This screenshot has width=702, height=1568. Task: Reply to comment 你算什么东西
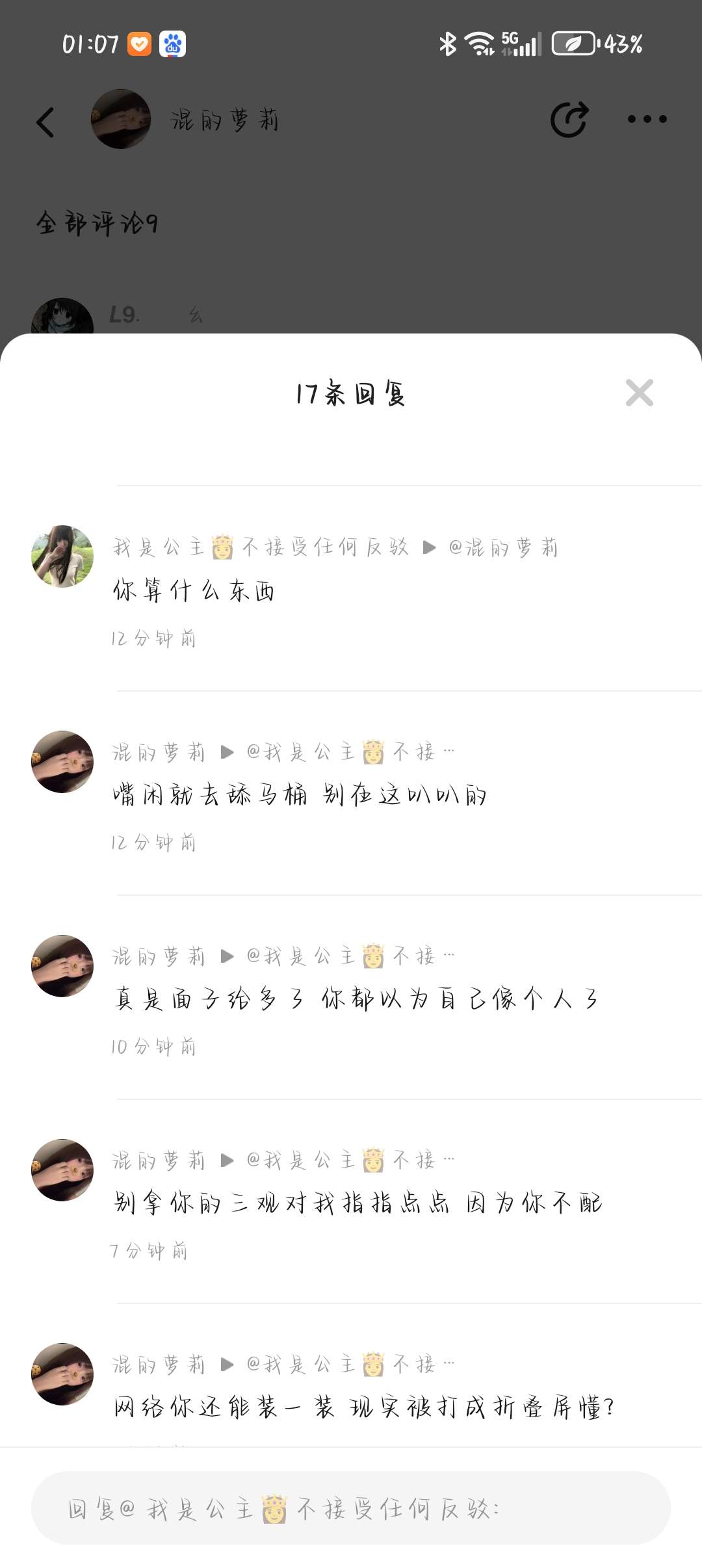pos(194,591)
